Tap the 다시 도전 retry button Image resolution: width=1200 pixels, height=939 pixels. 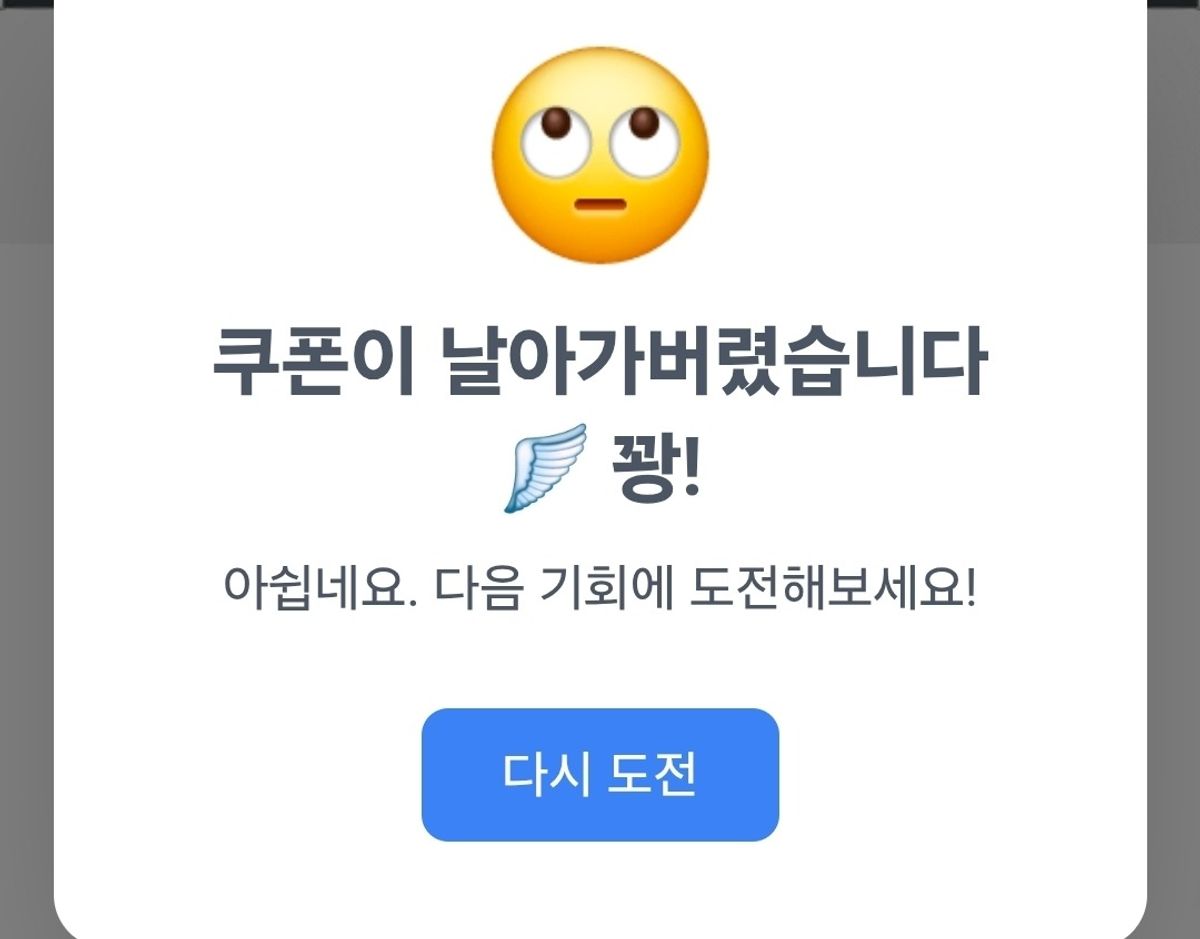[x=600, y=775]
